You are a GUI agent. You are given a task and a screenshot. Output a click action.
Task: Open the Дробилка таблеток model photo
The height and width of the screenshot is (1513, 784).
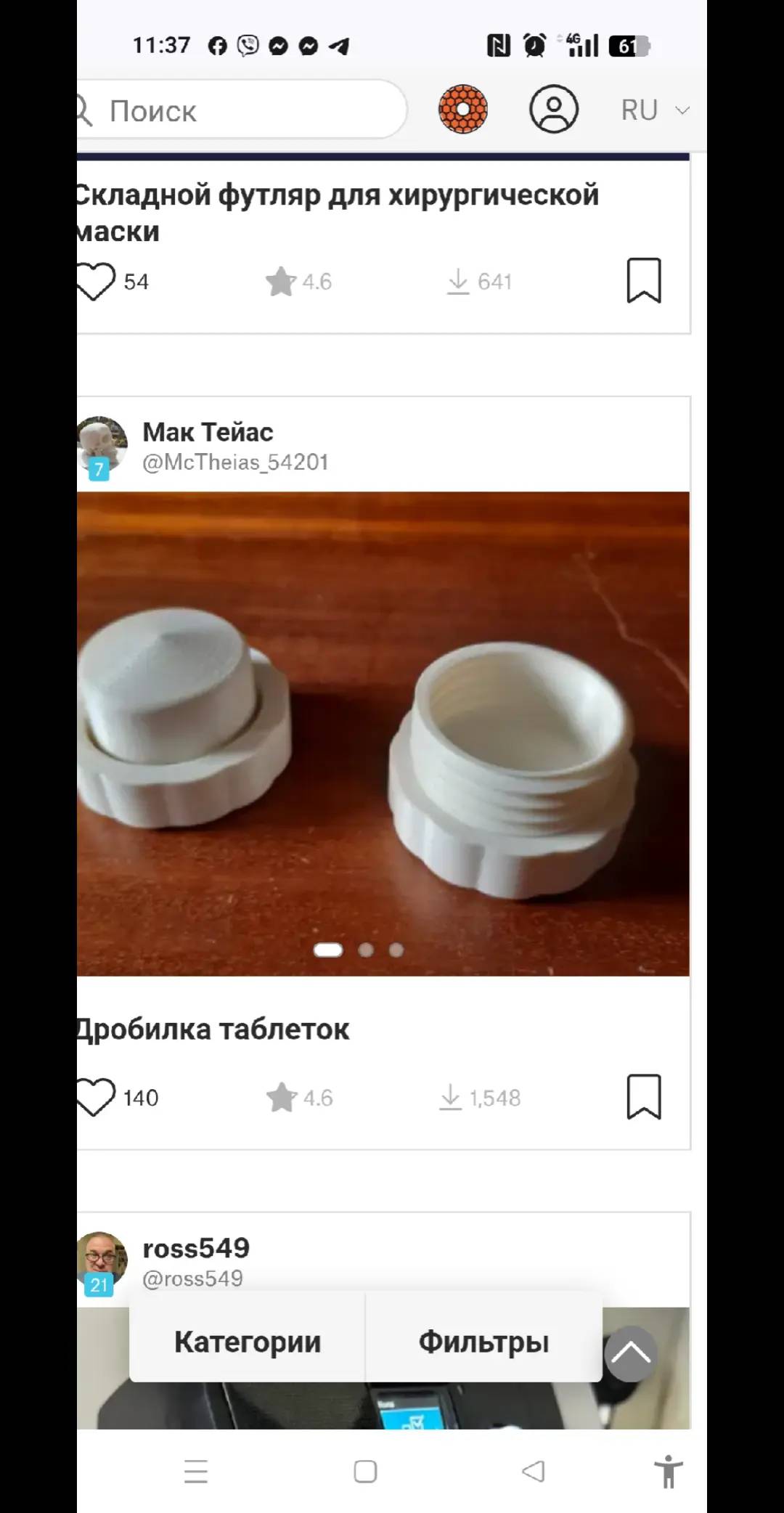click(x=383, y=734)
